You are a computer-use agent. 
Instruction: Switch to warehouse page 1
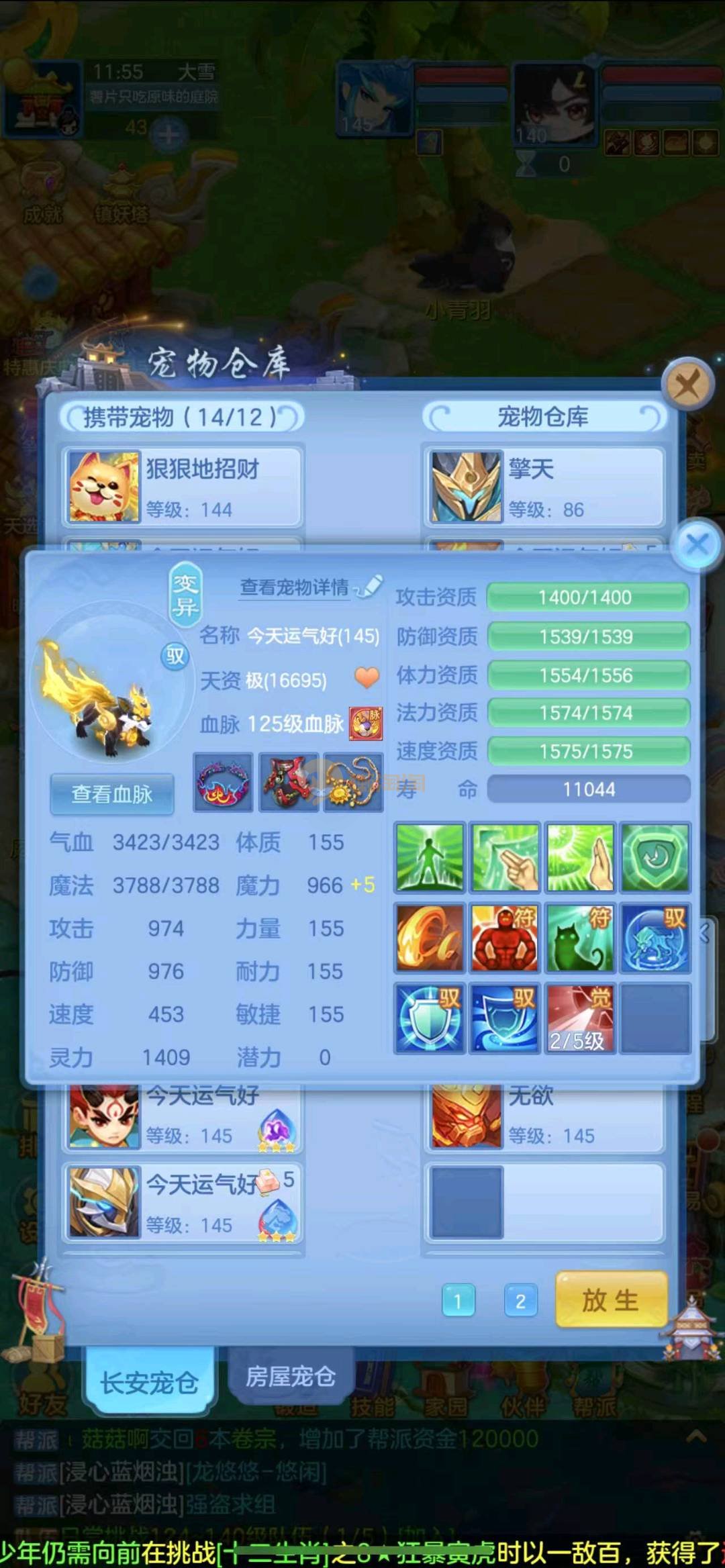[x=458, y=1301]
